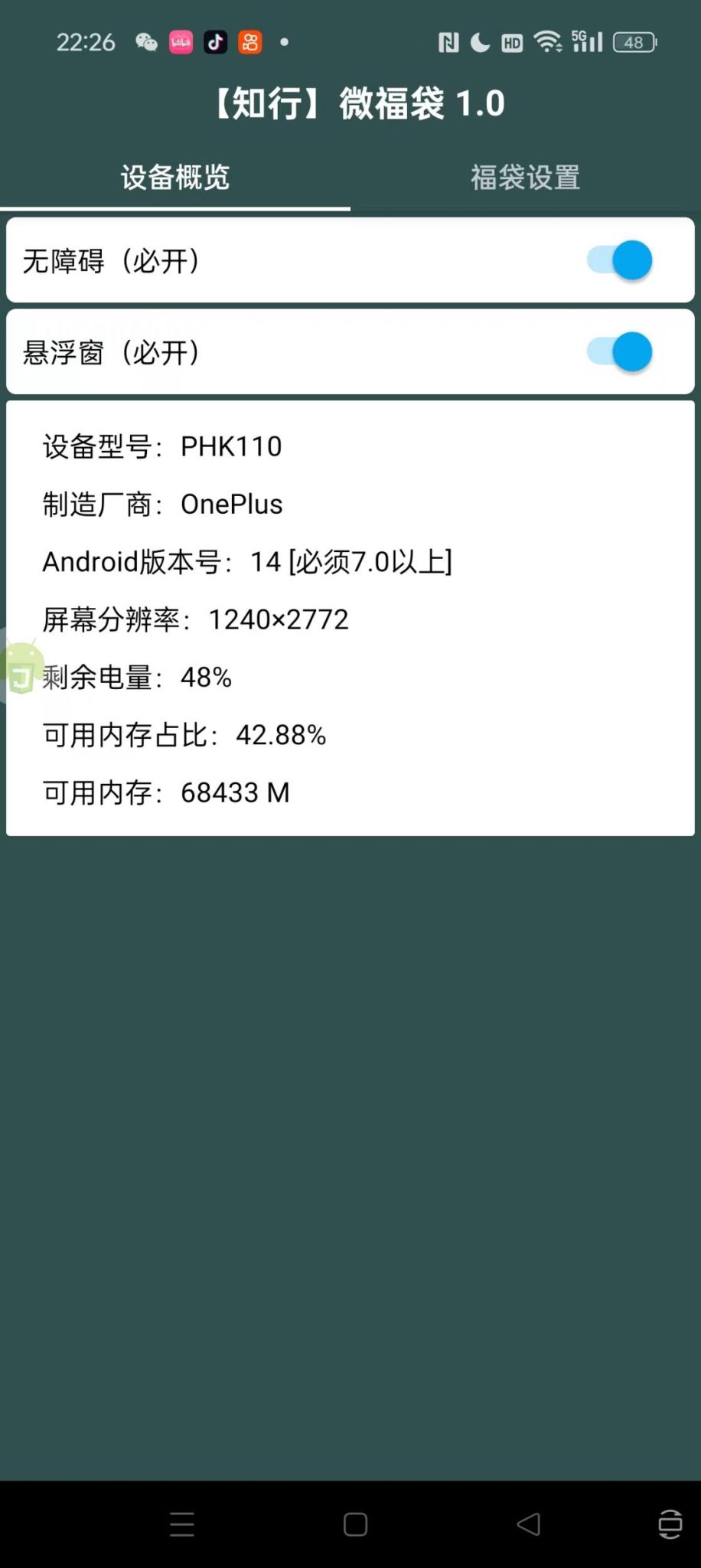Go back using the system back button
This screenshot has width=701, height=1568.
[529, 1524]
